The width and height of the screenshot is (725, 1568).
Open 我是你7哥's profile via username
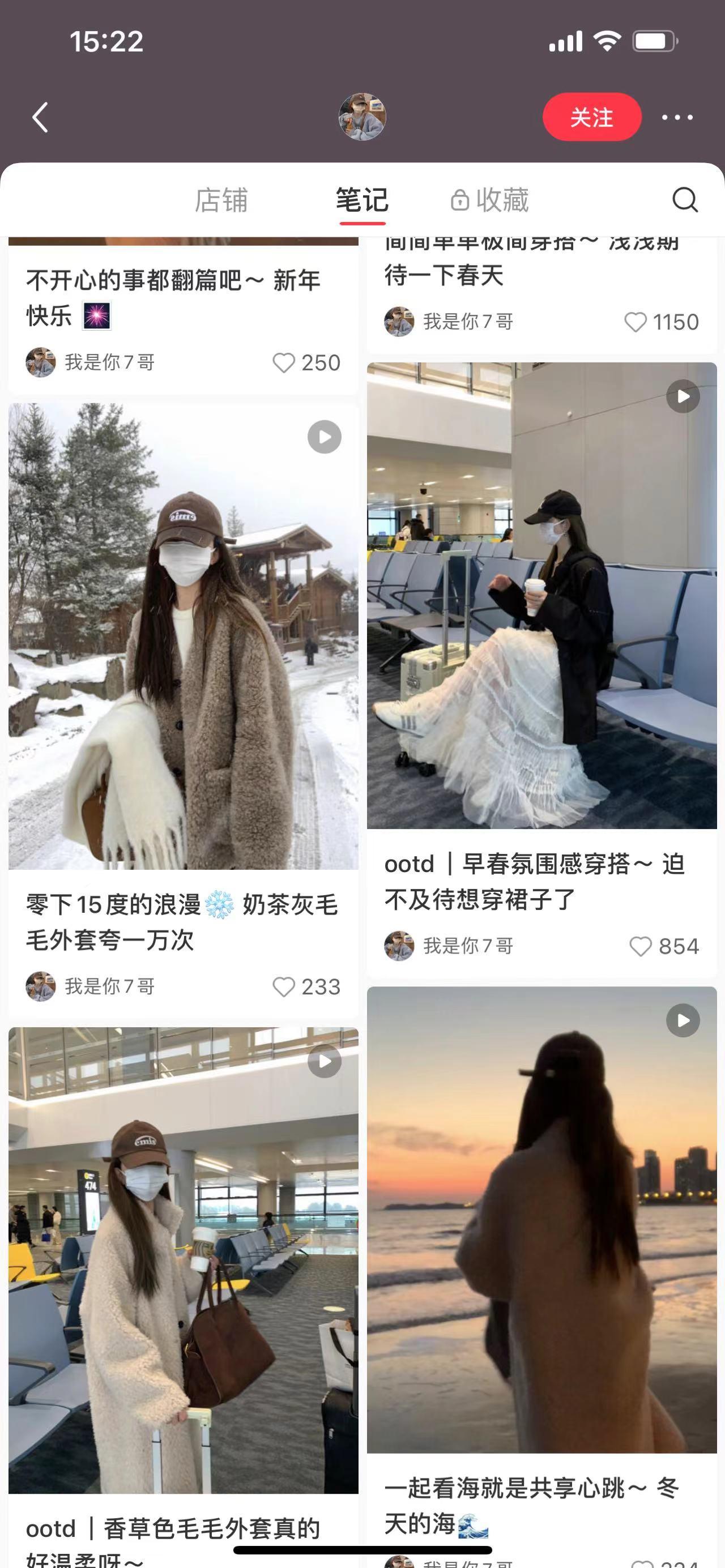[109, 363]
